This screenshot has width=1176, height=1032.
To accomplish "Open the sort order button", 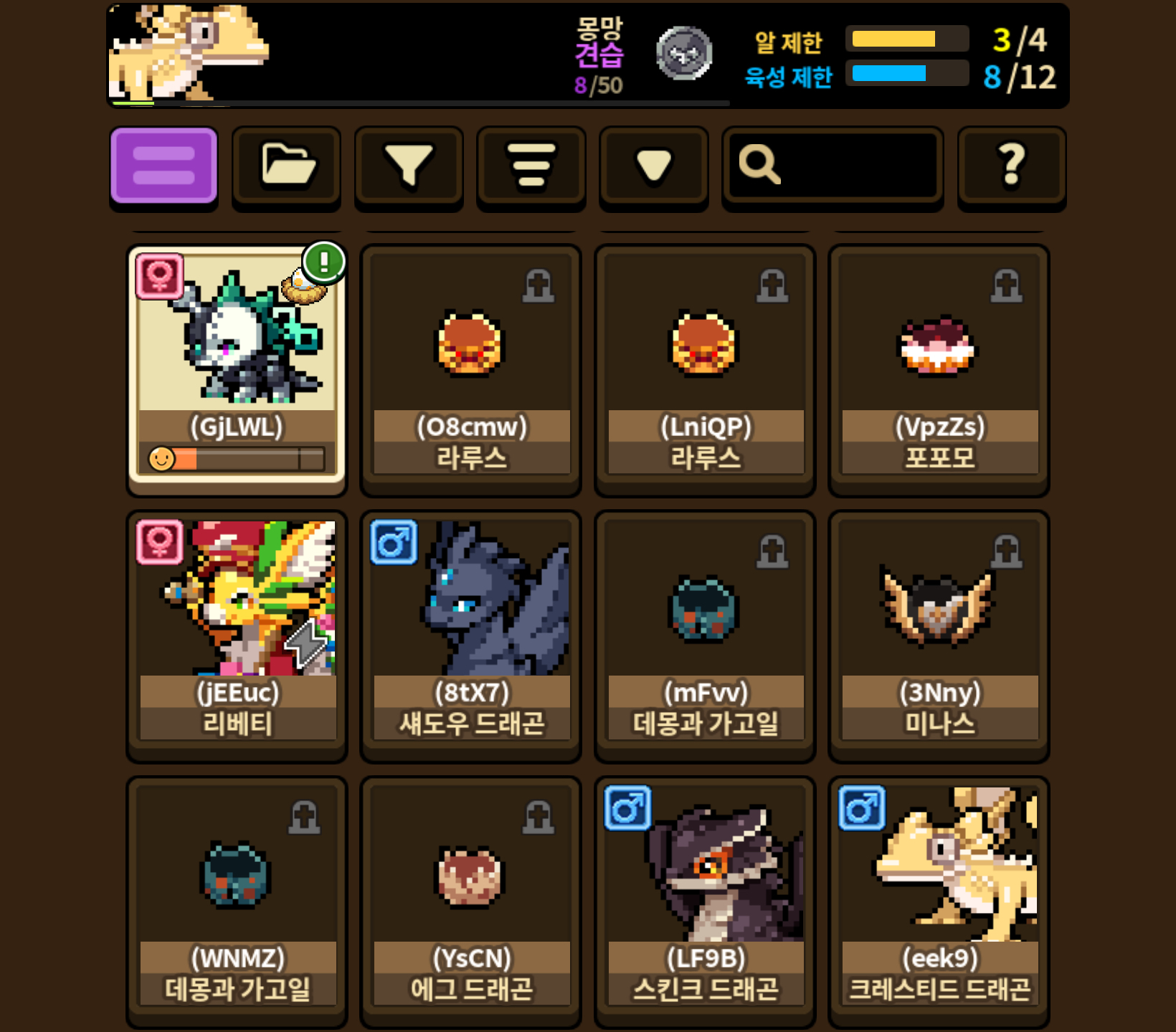I will coord(531,166).
